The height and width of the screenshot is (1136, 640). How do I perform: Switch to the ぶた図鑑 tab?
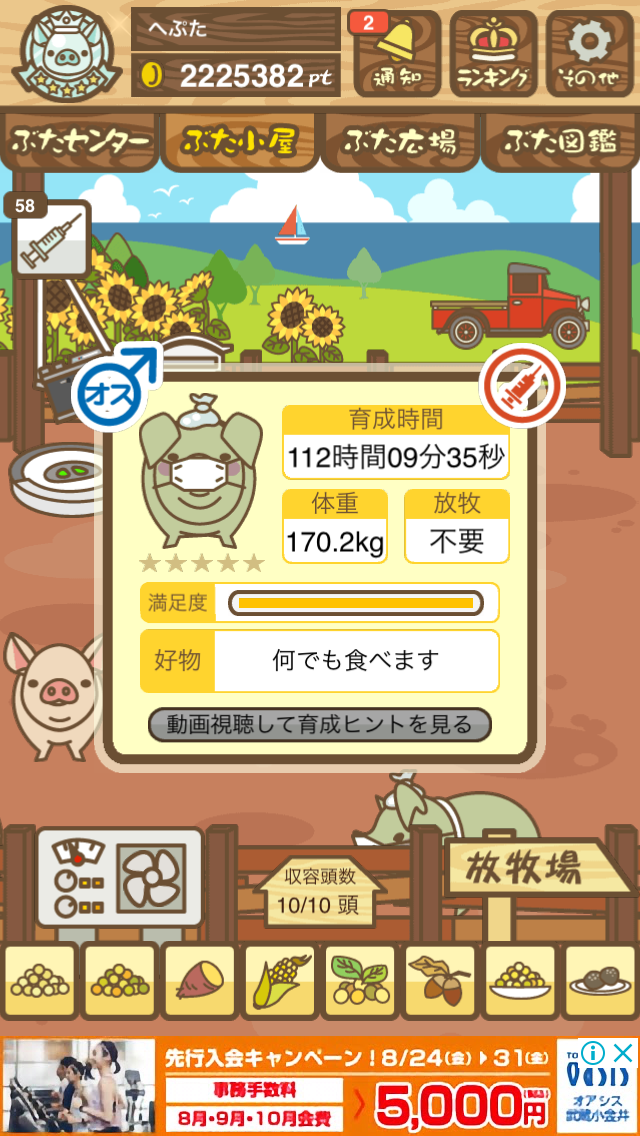click(560, 142)
